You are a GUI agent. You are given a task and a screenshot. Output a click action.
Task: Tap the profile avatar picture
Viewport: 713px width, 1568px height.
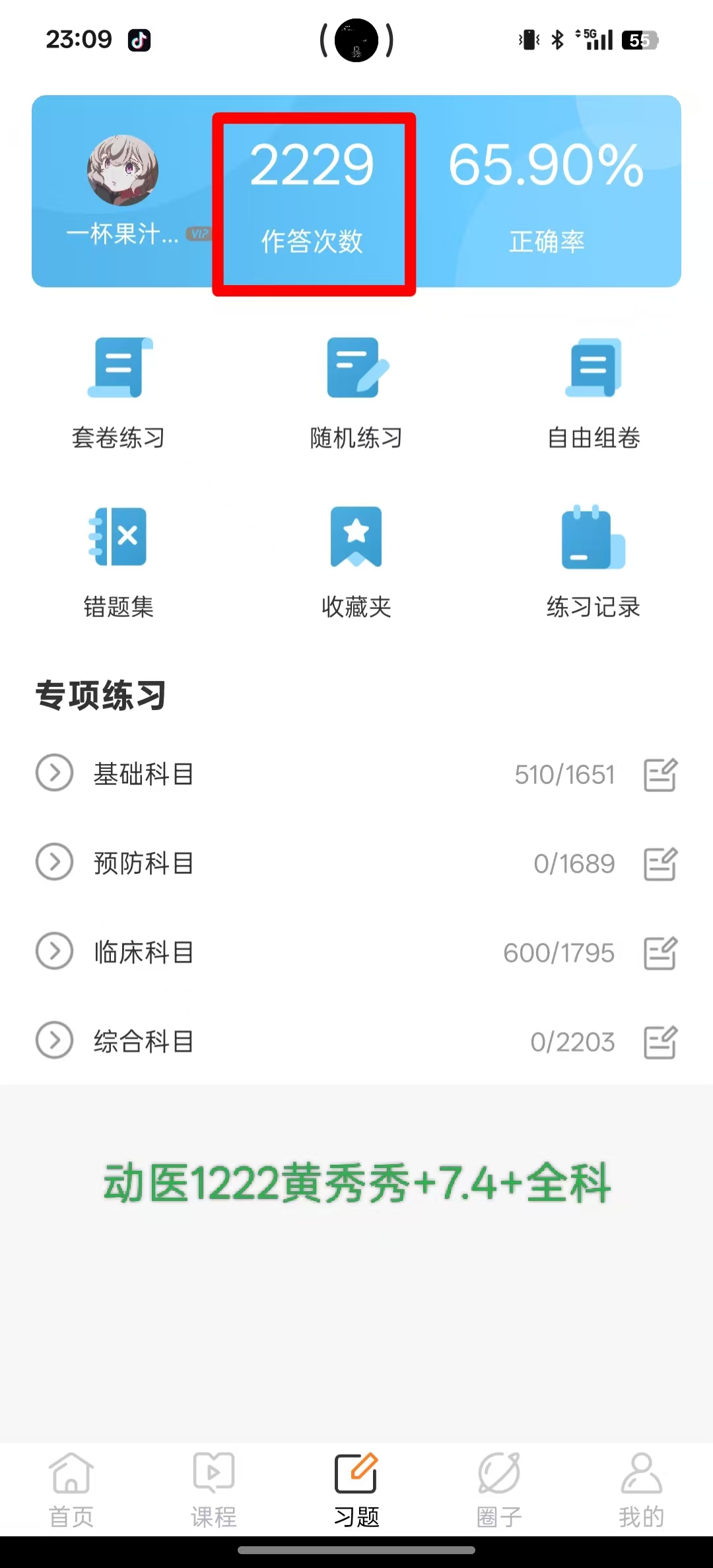click(123, 170)
